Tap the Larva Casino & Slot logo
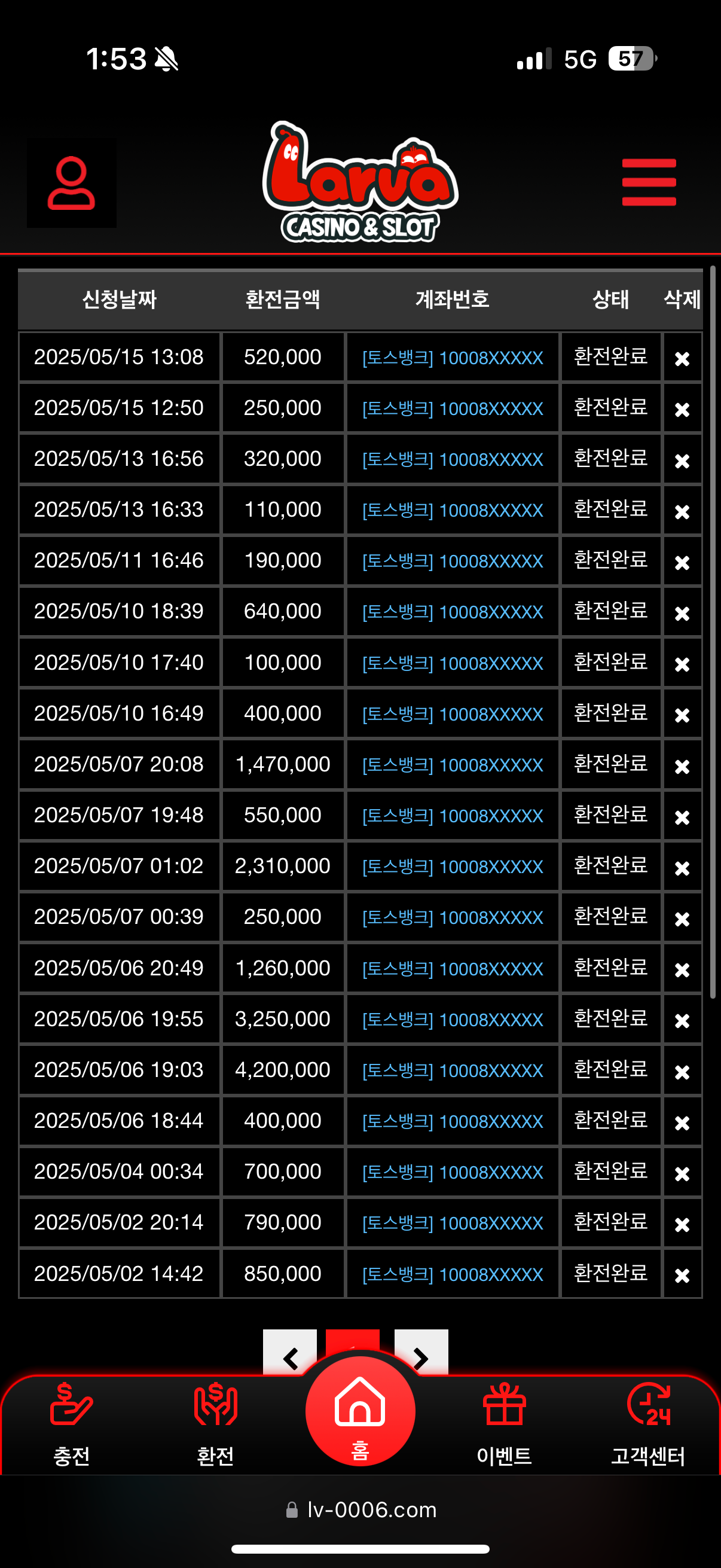The image size is (721, 1568). coord(360,181)
